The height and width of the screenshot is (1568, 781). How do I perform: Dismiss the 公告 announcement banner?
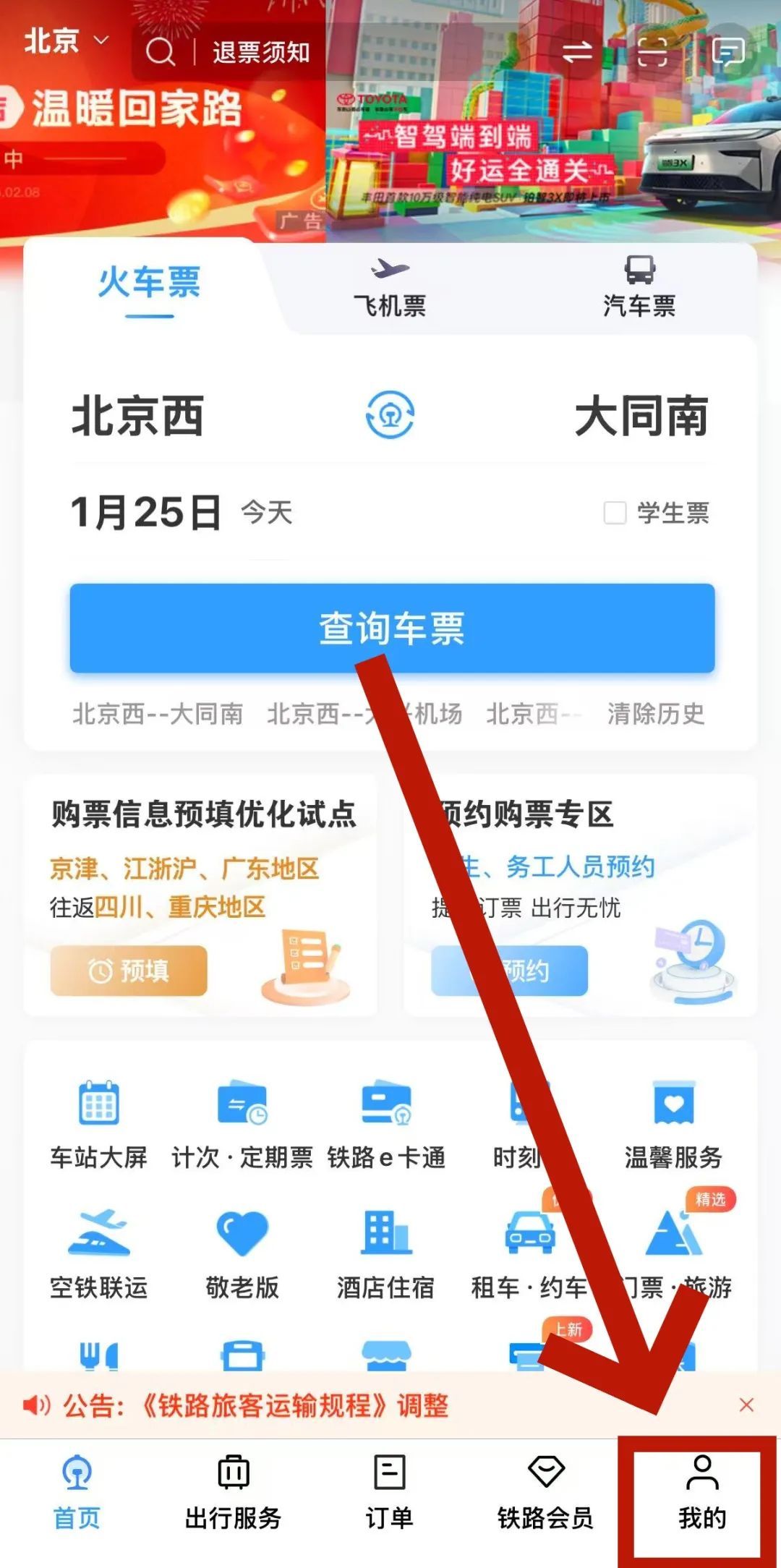pyautogui.click(x=746, y=1405)
